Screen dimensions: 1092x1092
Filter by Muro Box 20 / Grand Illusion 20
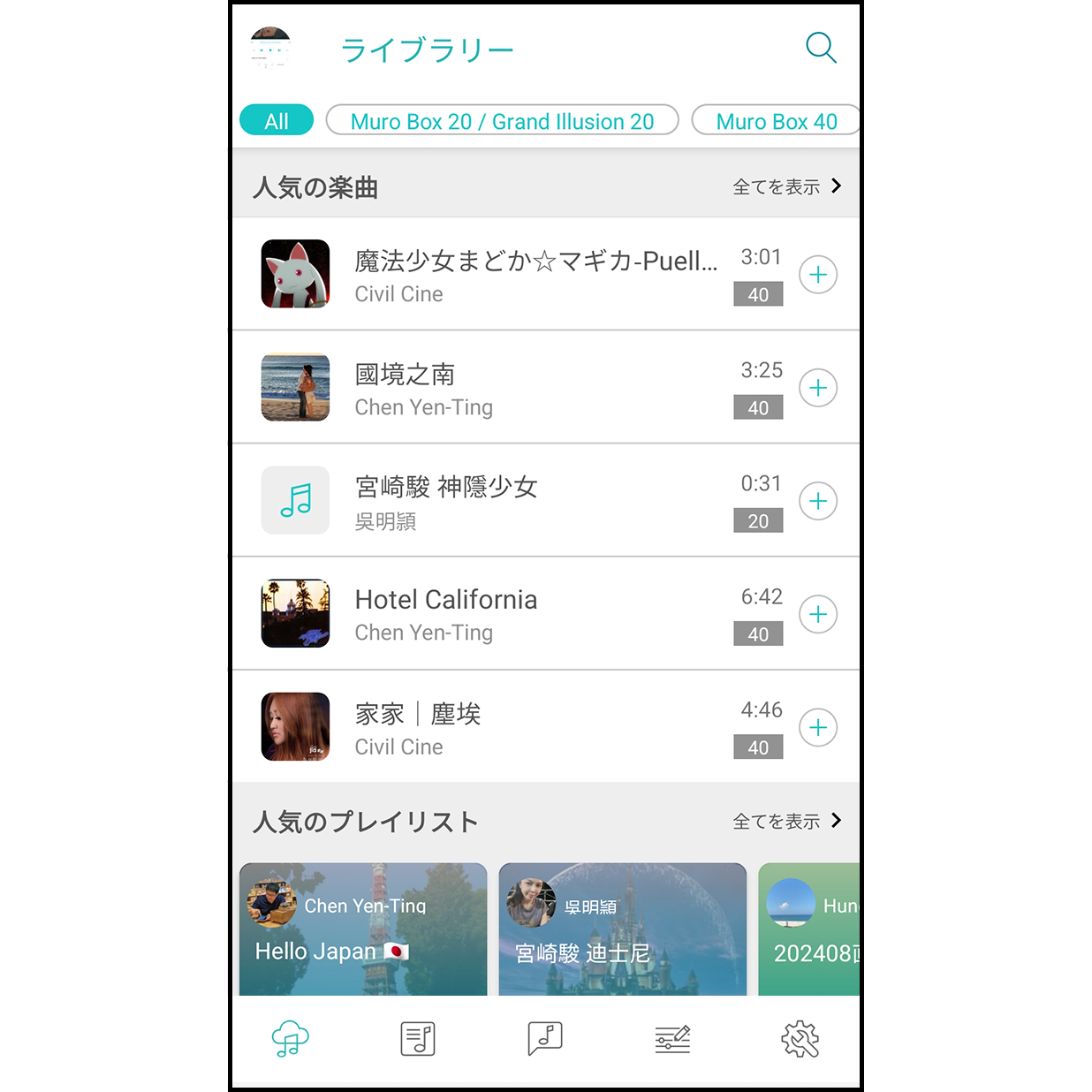pos(502,120)
